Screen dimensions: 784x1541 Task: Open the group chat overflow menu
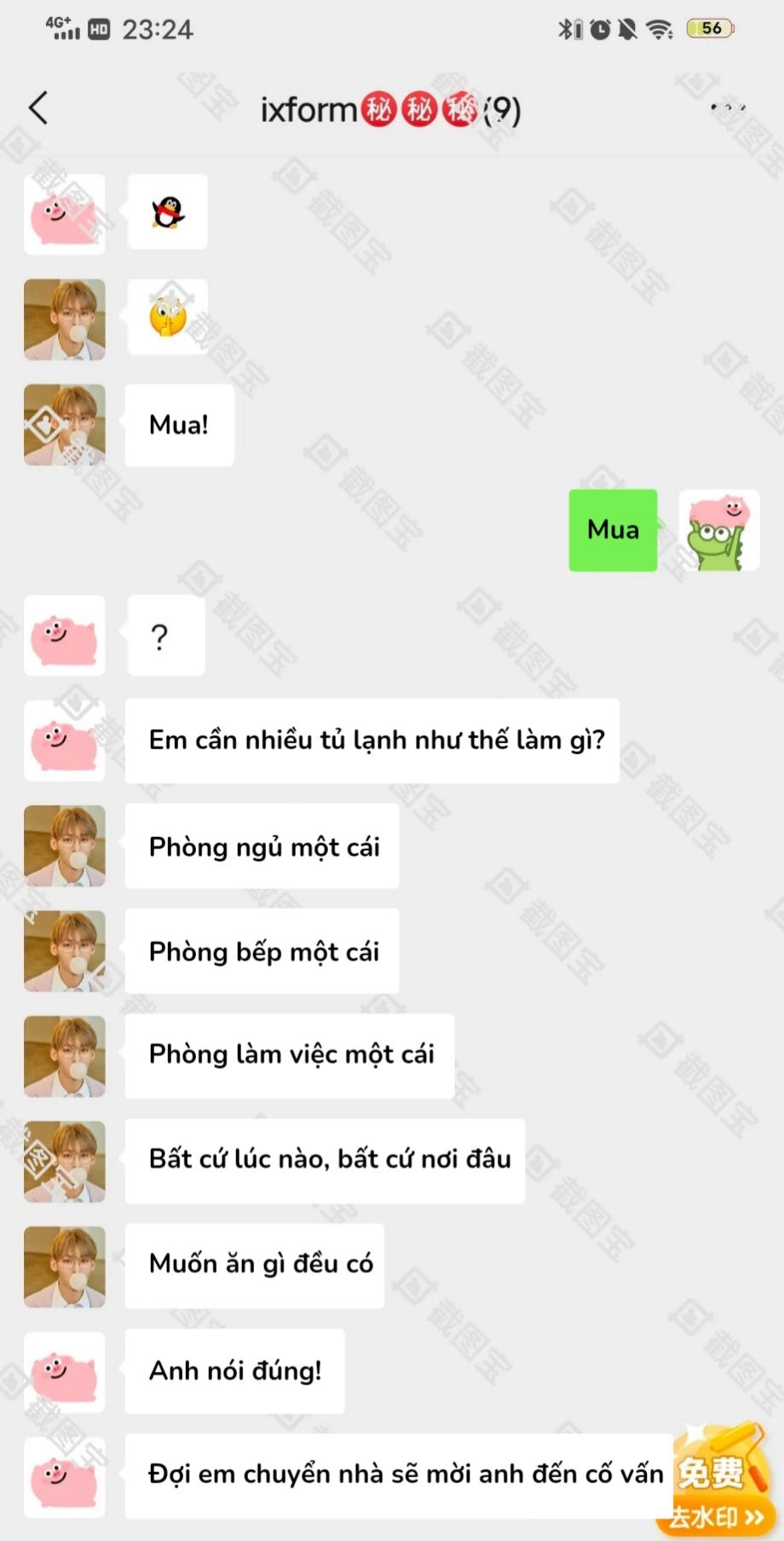coord(728,108)
